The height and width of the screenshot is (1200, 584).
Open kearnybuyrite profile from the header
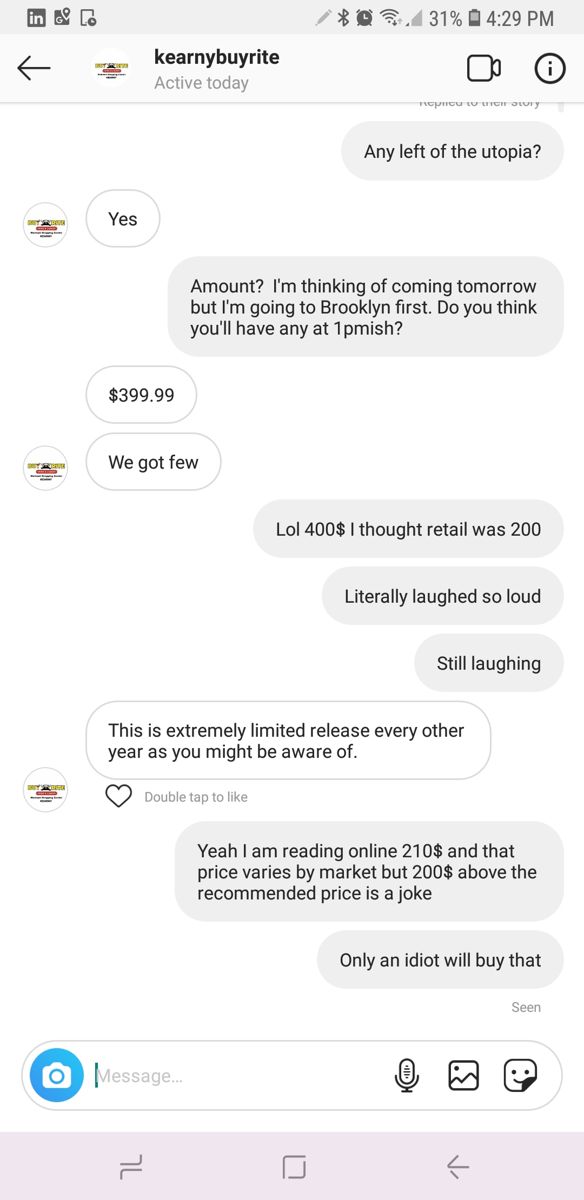[216, 69]
